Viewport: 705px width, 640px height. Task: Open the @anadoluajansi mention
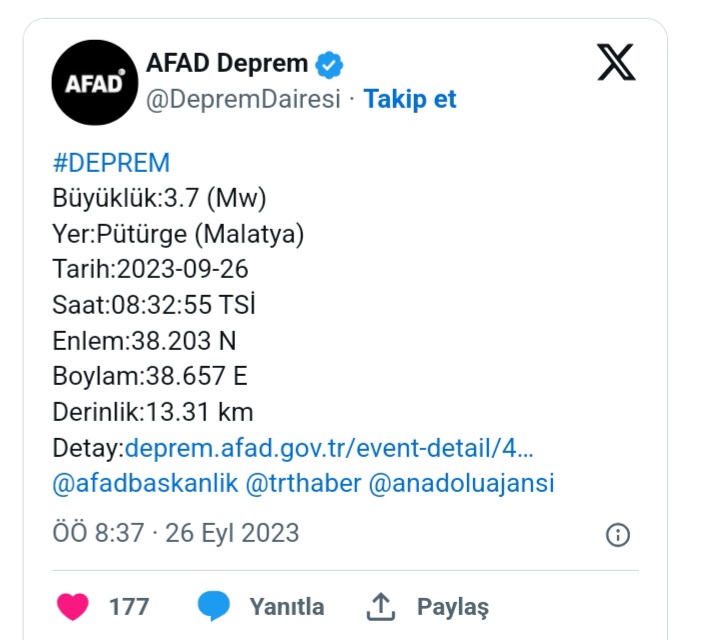tap(461, 484)
